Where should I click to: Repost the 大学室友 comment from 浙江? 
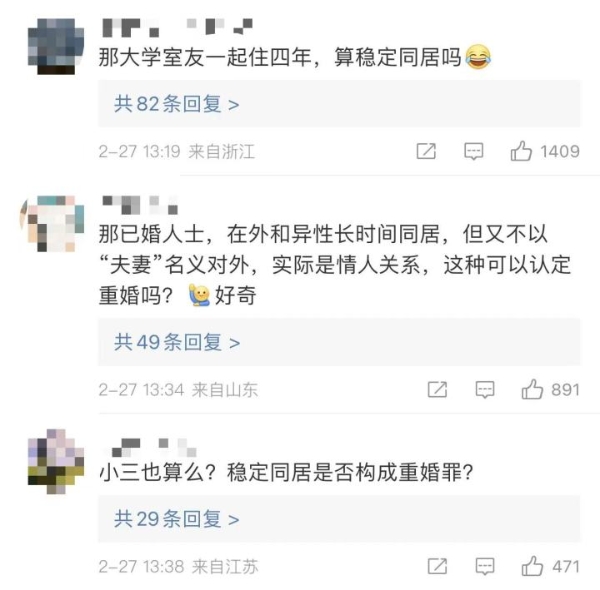pyautogui.click(x=426, y=151)
